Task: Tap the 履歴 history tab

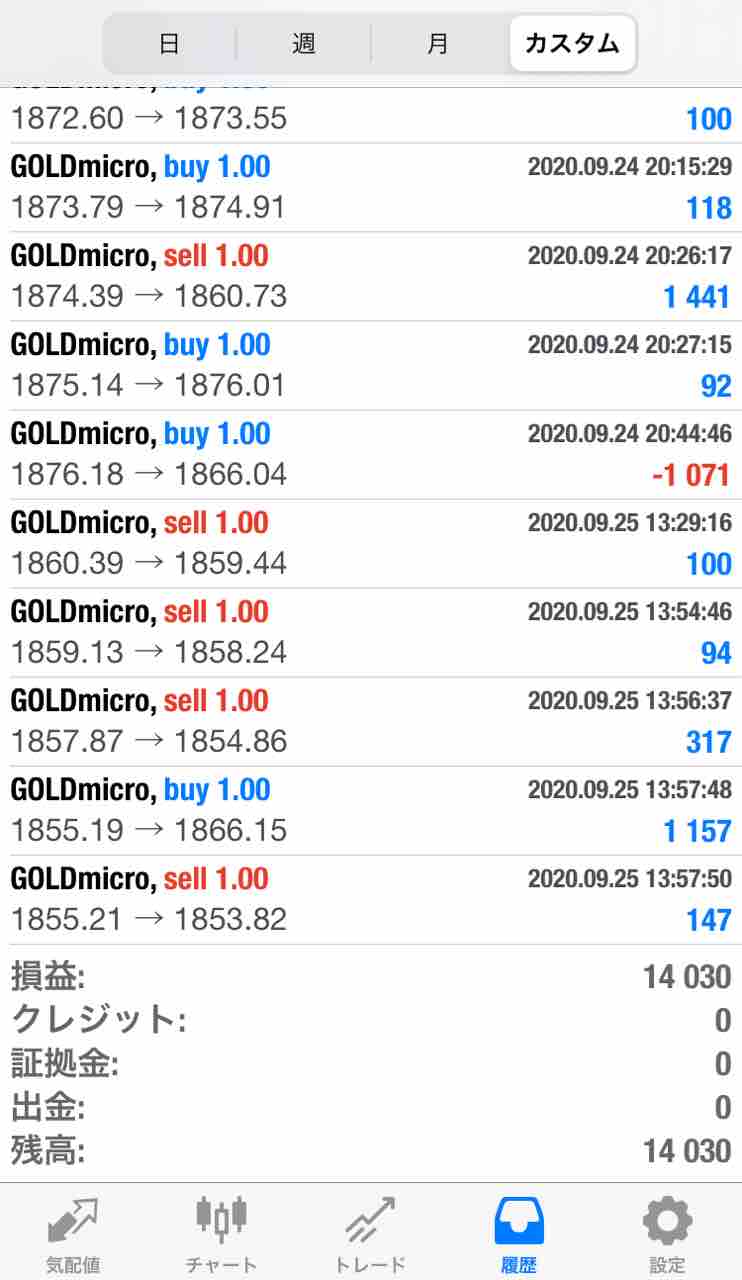Action: 519,1232
